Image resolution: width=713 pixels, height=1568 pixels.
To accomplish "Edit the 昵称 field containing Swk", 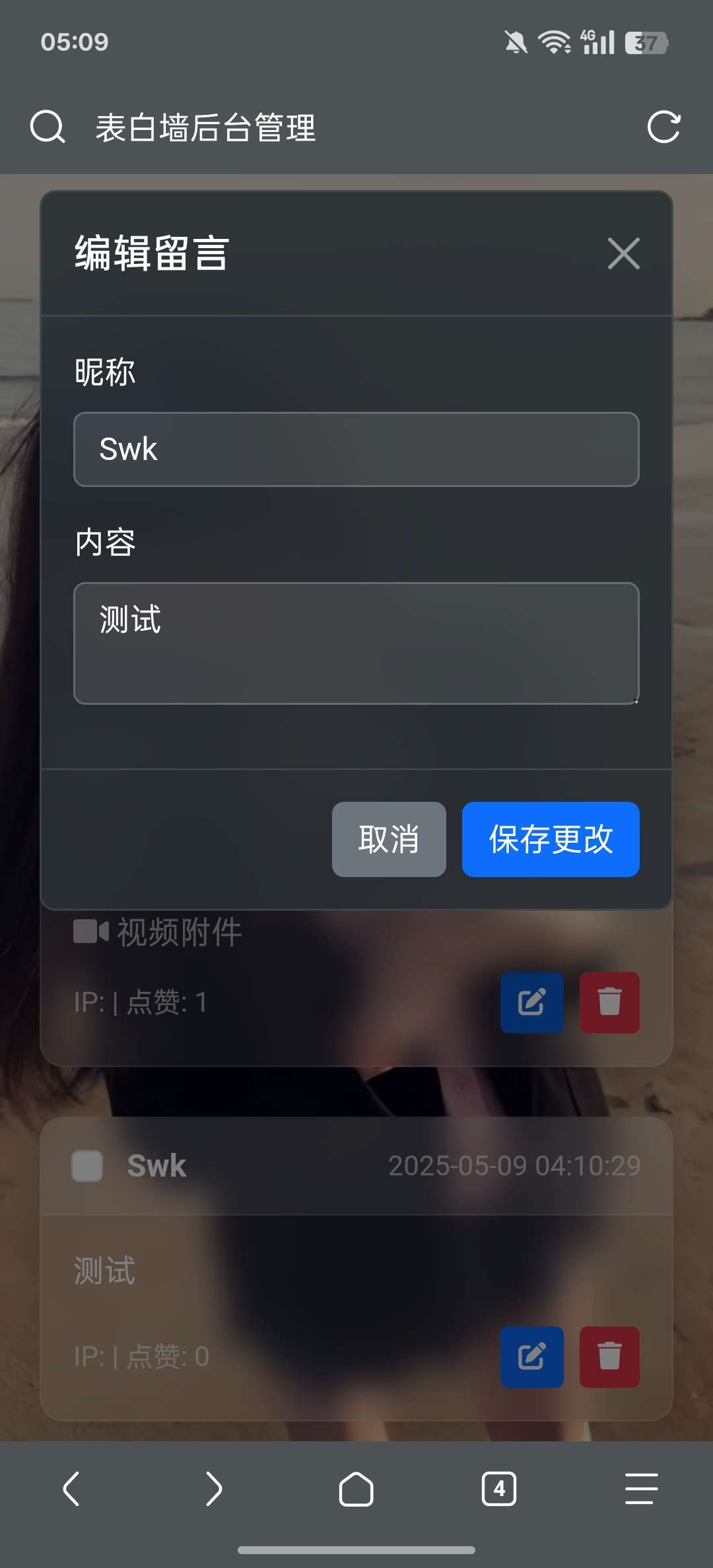I will pyautogui.click(x=356, y=449).
